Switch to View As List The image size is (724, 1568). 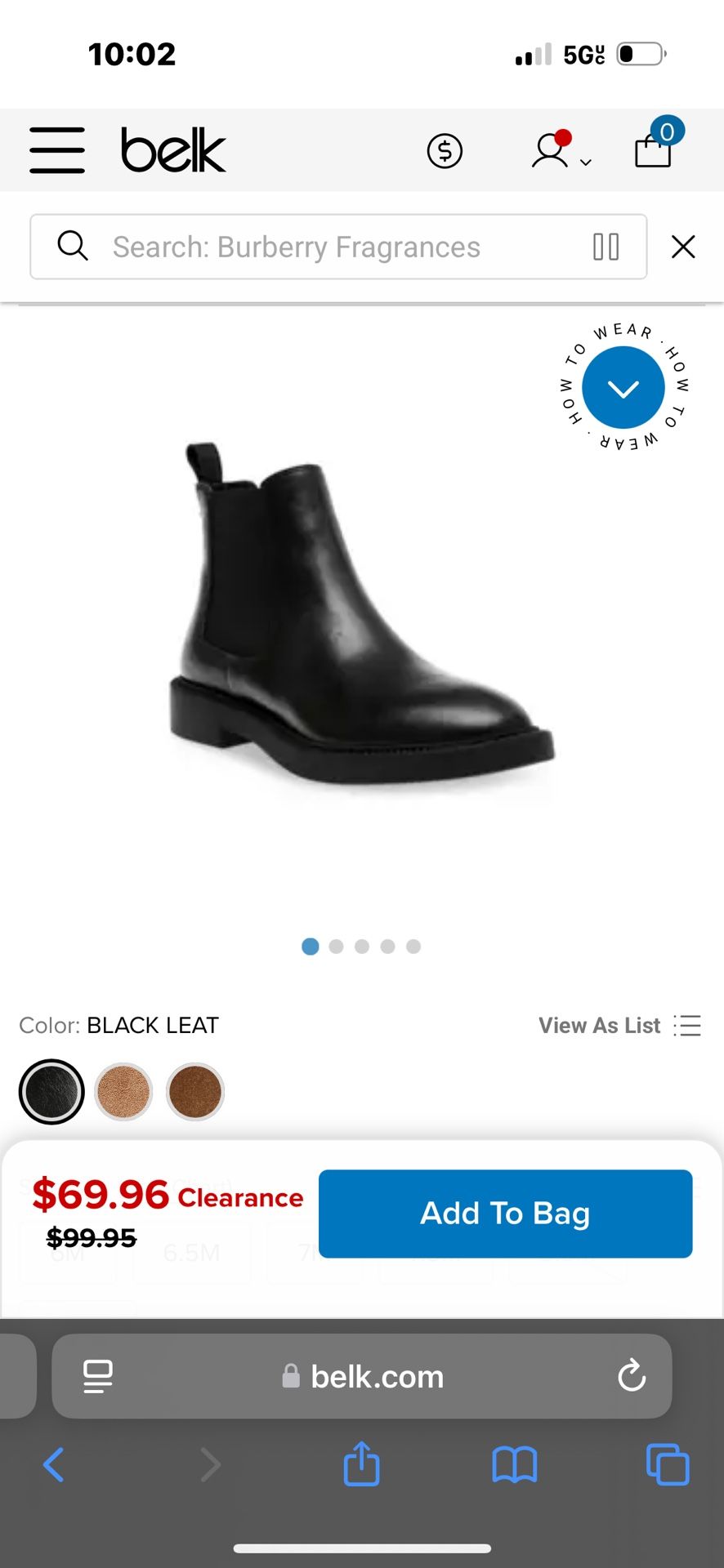click(619, 1026)
